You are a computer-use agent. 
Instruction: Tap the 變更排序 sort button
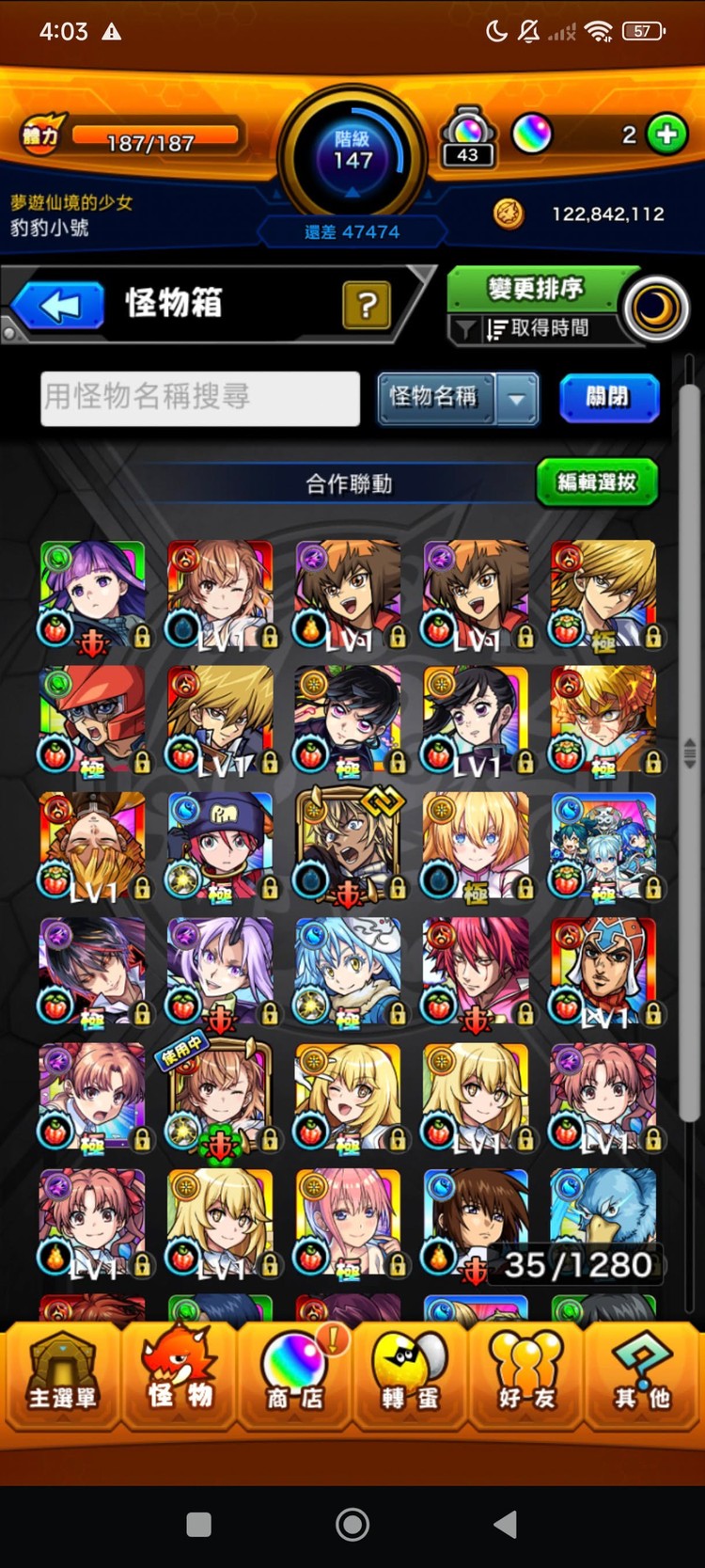[534, 288]
